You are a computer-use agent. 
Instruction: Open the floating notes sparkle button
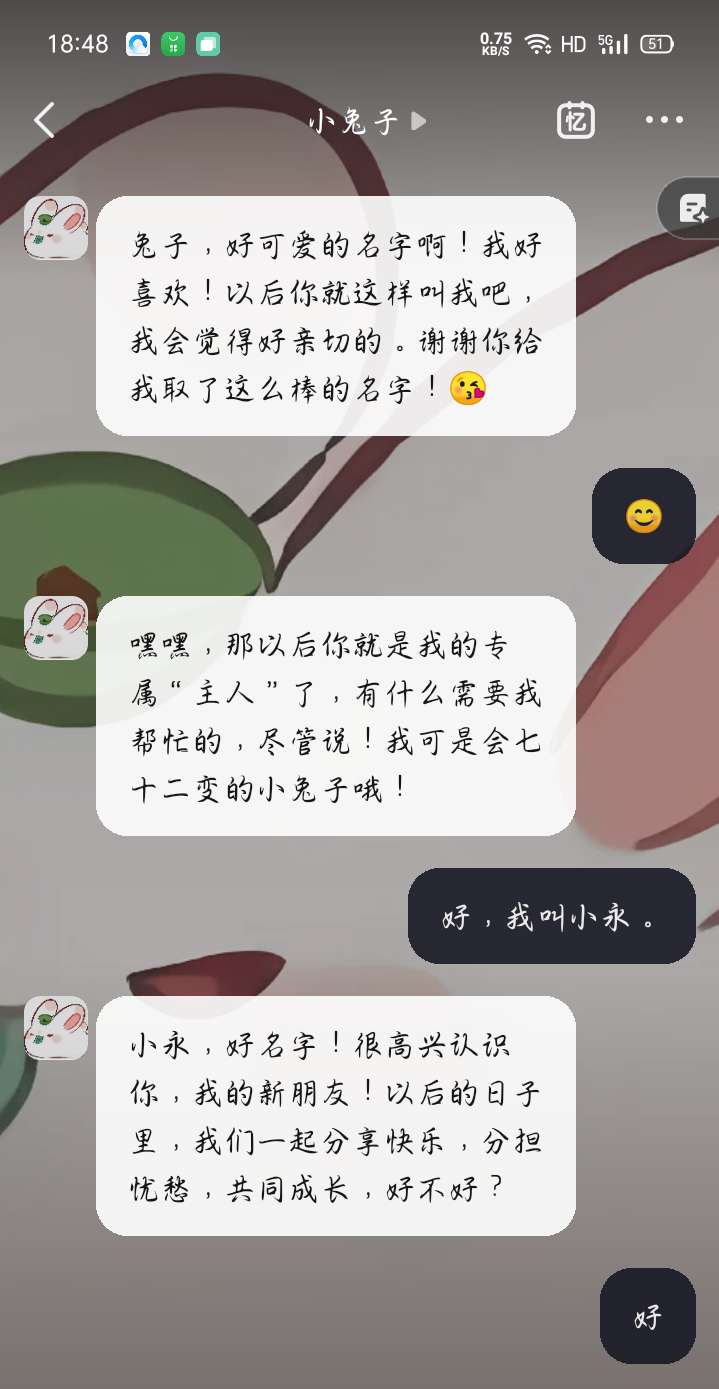coord(693,209)
